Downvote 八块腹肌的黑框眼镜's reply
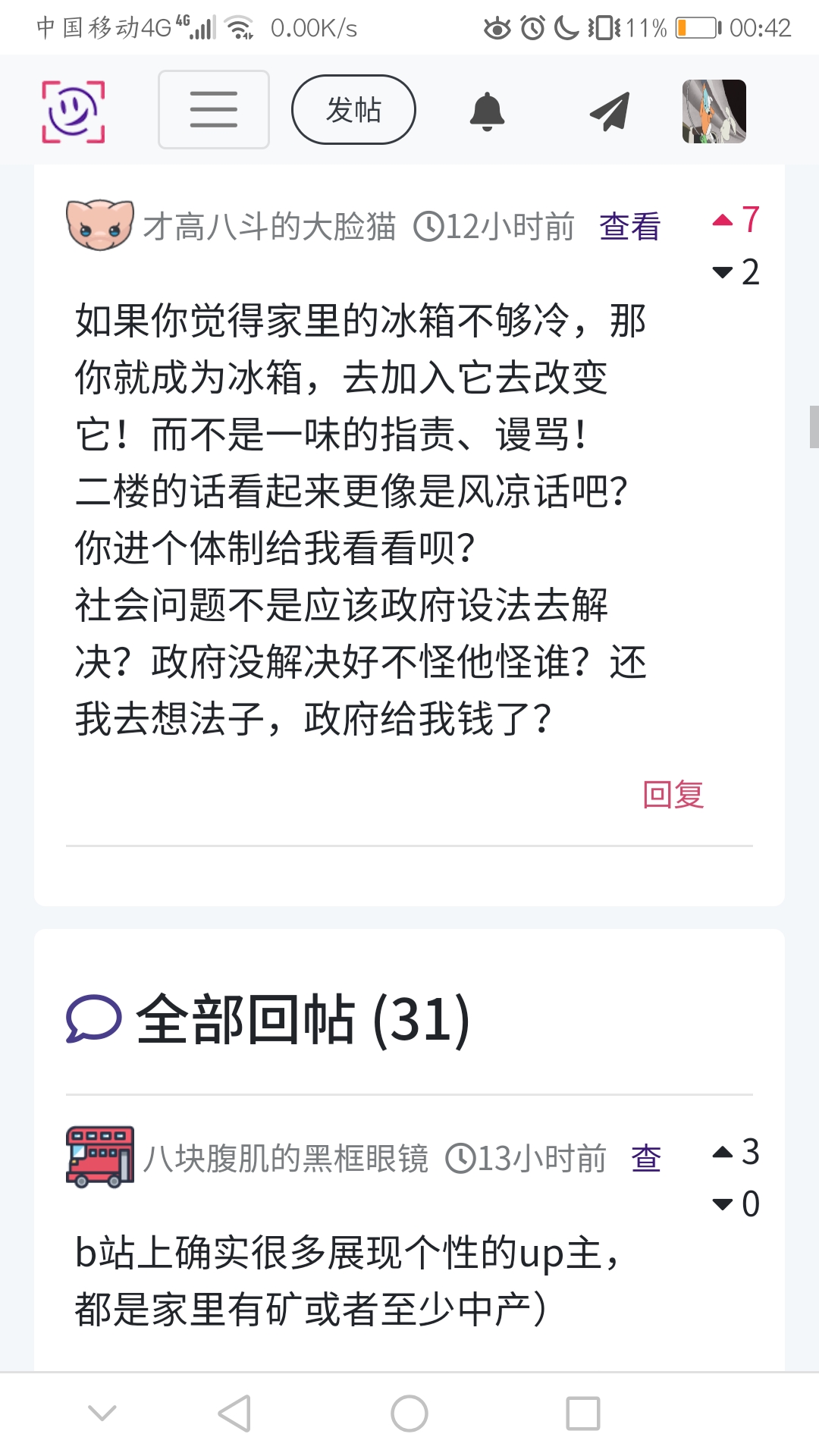This screenshot has width=819, height=1456. (723, 1204)
